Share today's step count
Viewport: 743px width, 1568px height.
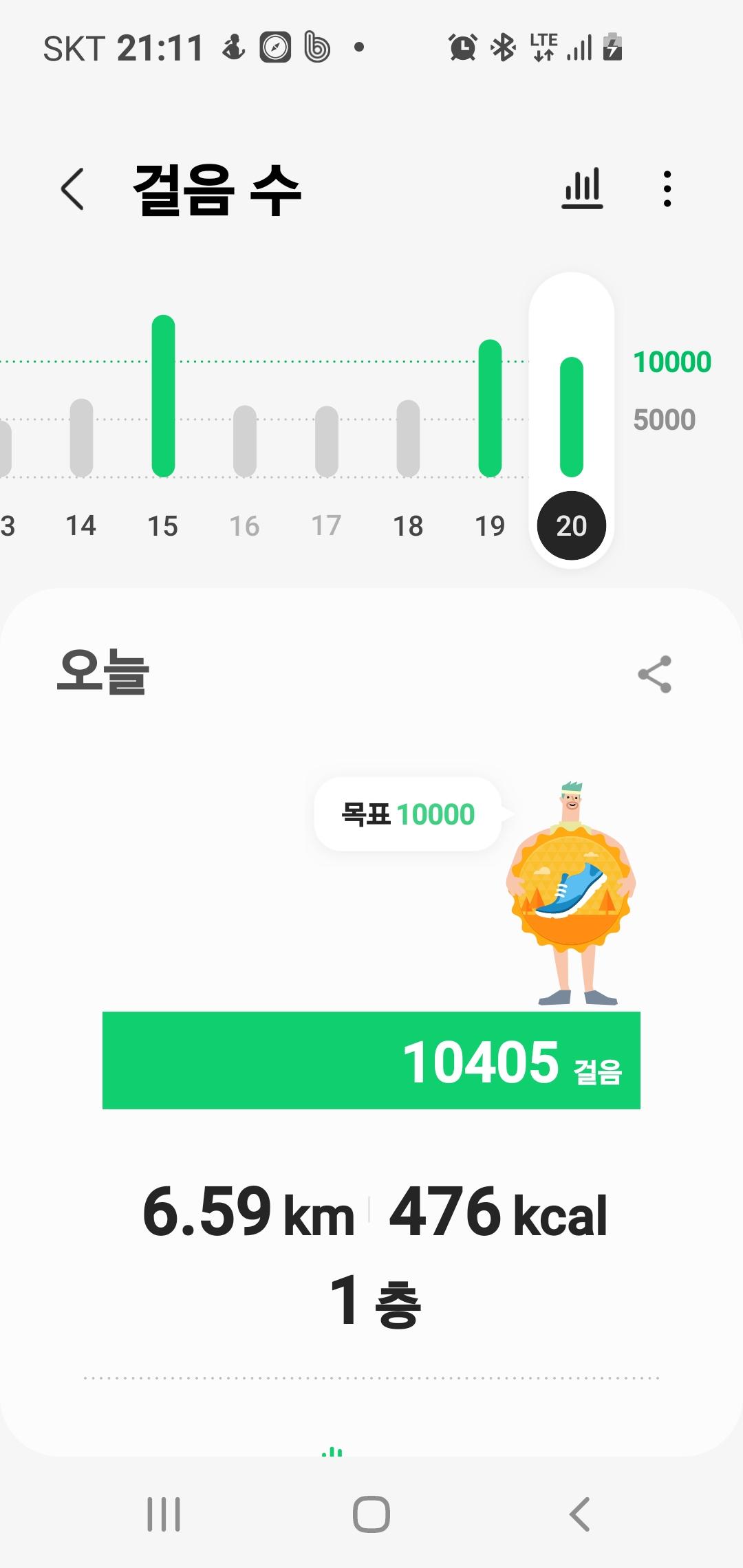654,674
